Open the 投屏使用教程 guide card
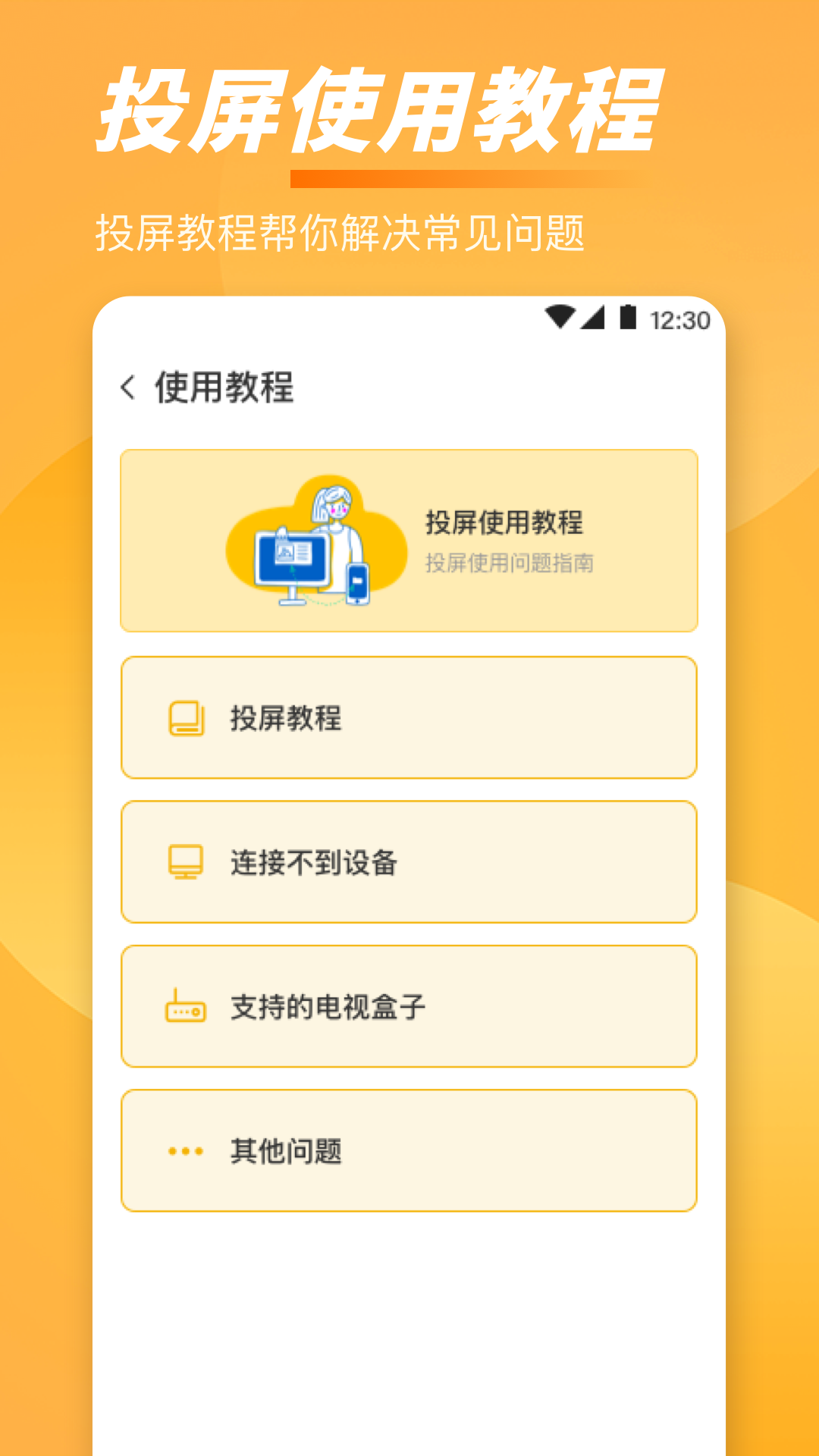 tap(409, 540)
